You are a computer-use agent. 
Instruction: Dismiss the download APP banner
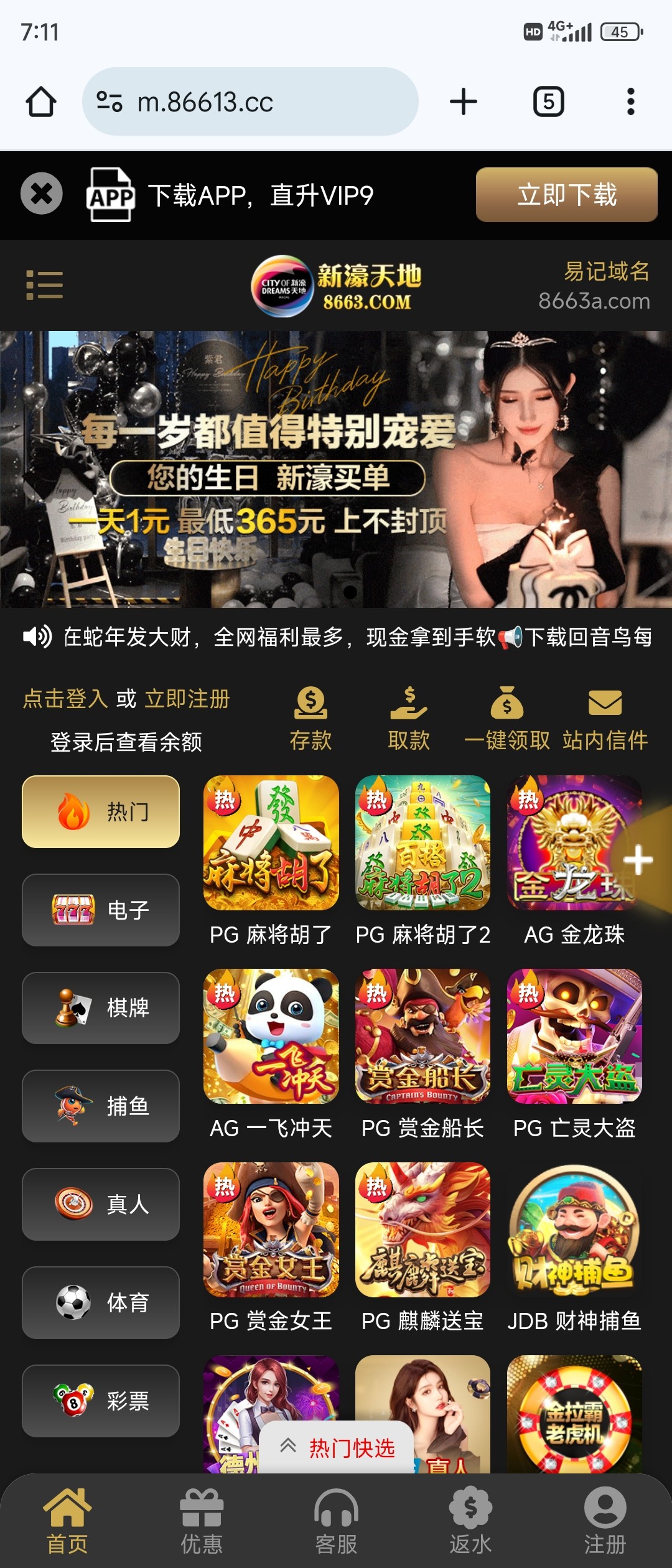[41, 194]
